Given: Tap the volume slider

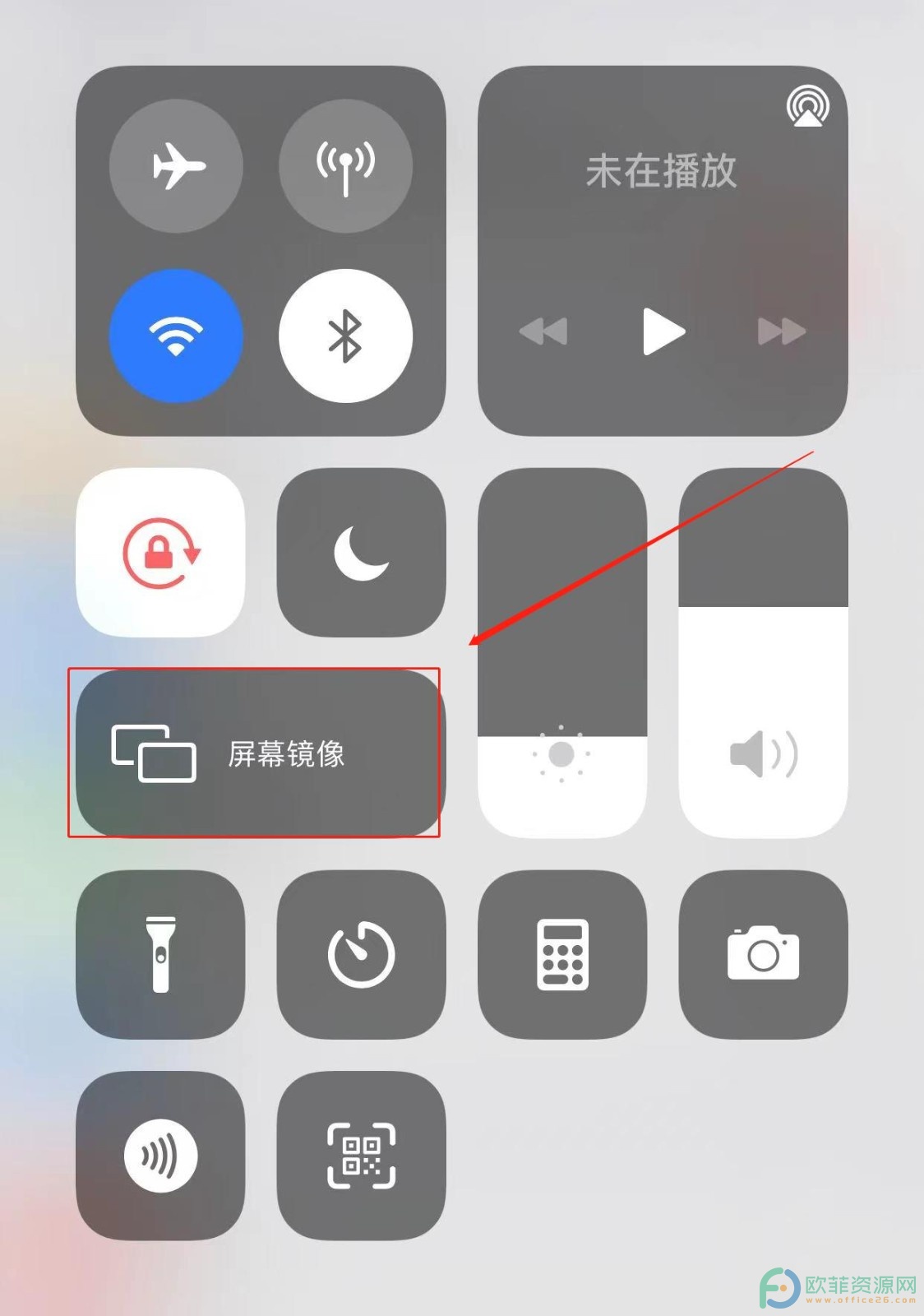Looking at the screenshot, I should [x=763, y=654].
